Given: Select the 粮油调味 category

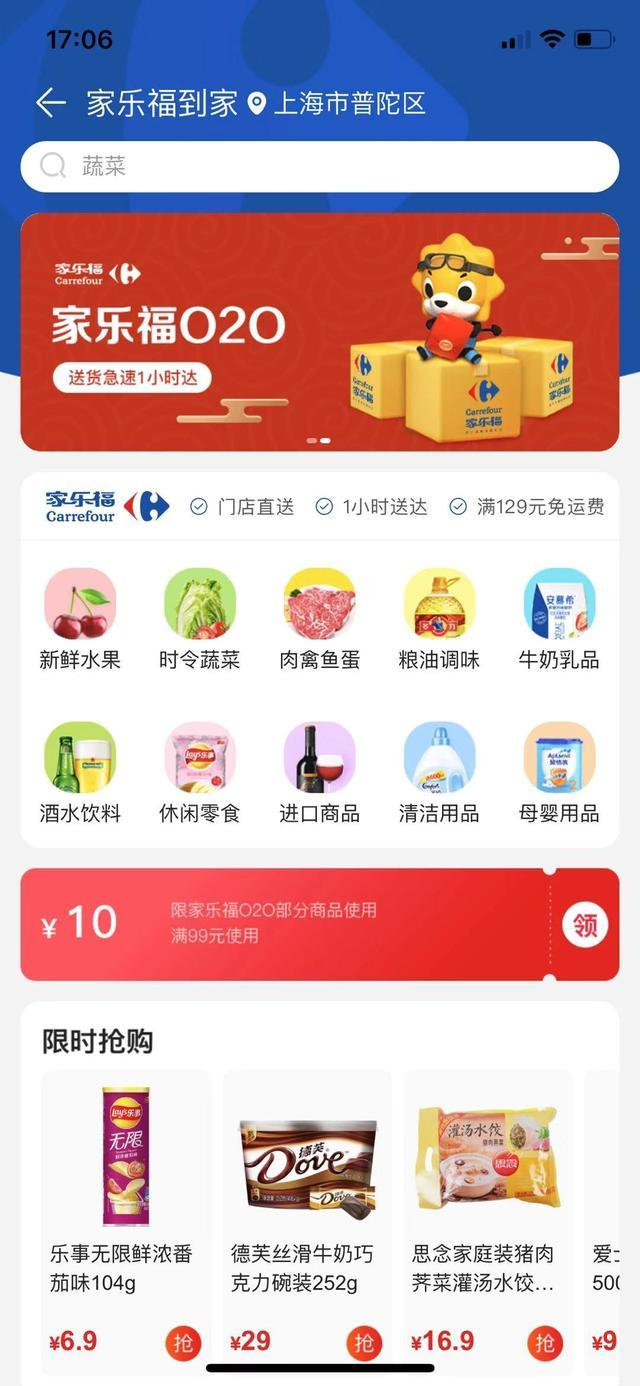Looking at the screenshot, I should [x=439, y=619].
